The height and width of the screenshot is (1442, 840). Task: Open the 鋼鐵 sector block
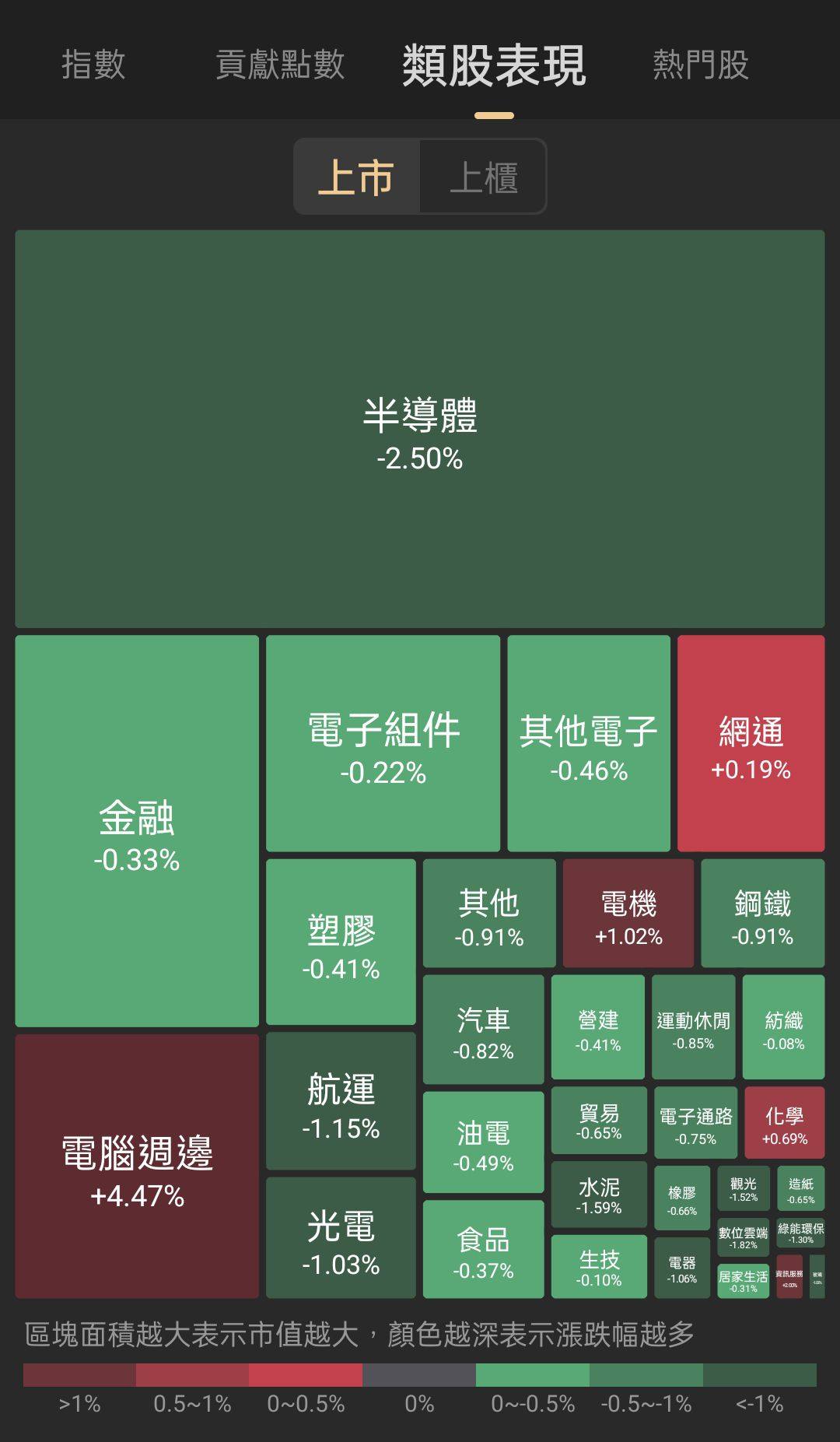click(x=762, y=914)
